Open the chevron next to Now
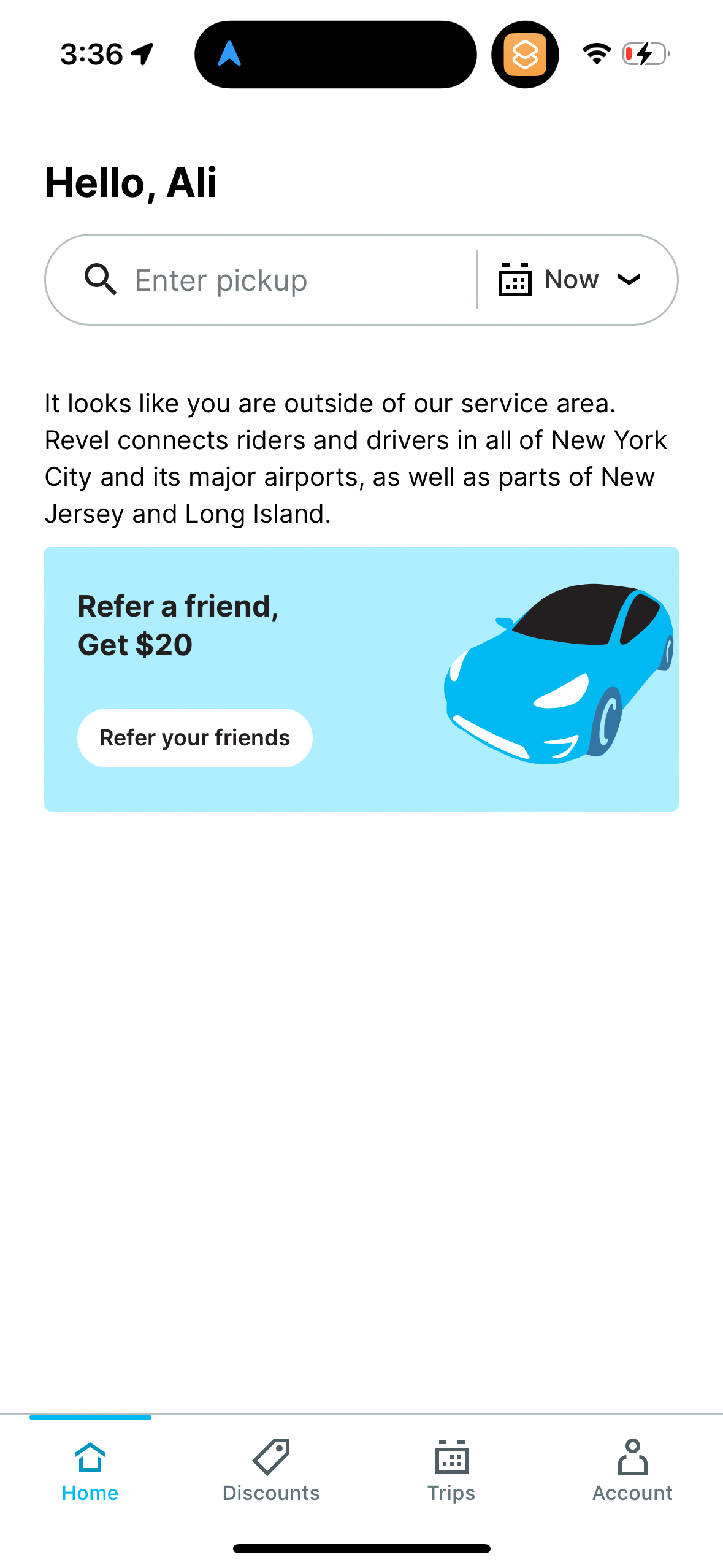Viewport: 723px width, 1568px height. (x=630, y=281)
